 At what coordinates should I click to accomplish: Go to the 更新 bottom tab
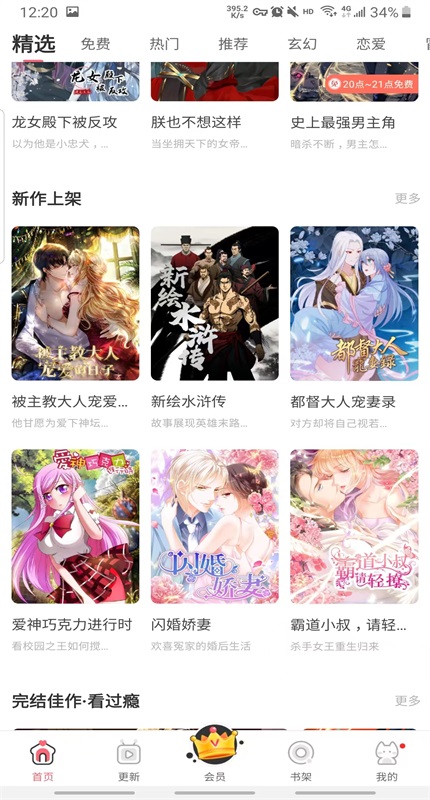pyautogui.click(x=129, y=761)
